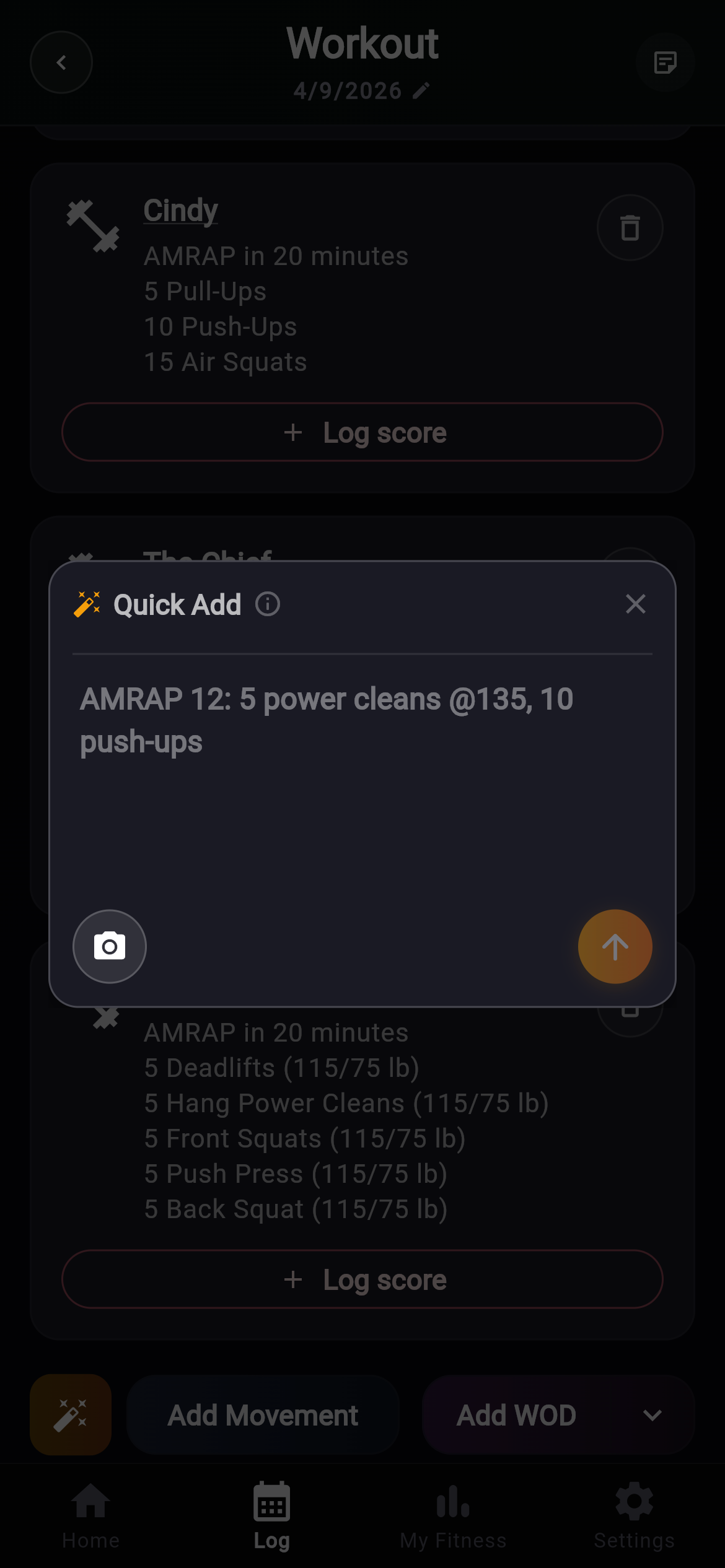The width and height of the screenshot is (725, 1568).
Task: Tap Add Movement button
Action: point(263,1416)
